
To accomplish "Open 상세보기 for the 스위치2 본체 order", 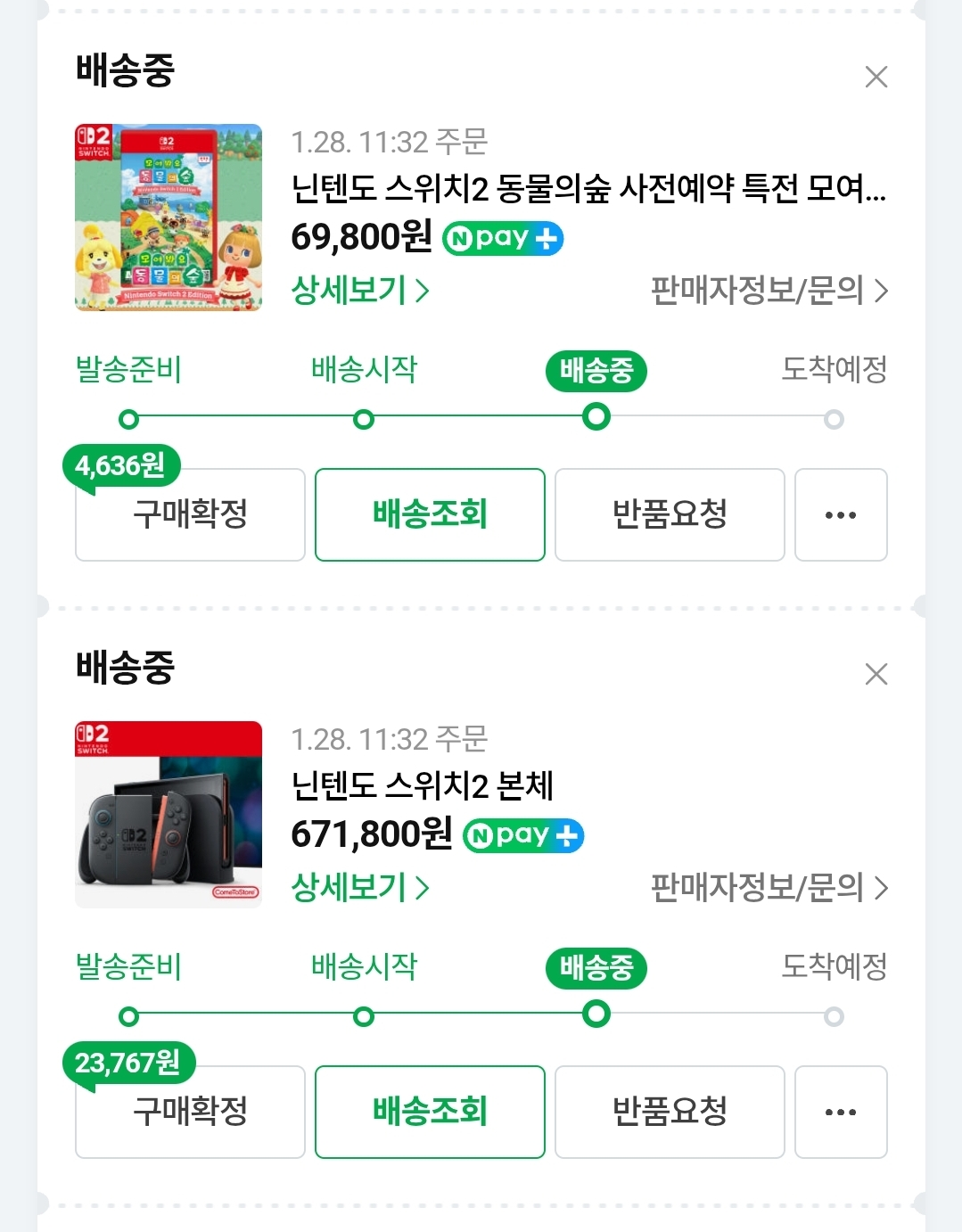I will [x=360, y=888].
